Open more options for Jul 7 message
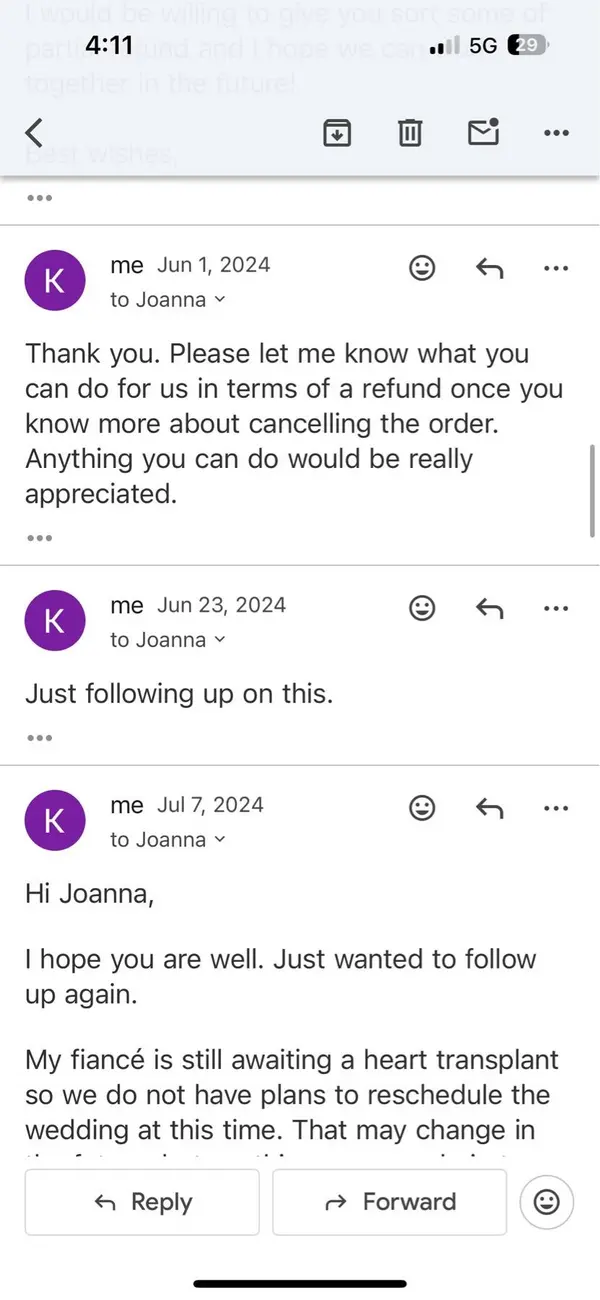Screen dimensions: 600x1300 tap(555, 808)
